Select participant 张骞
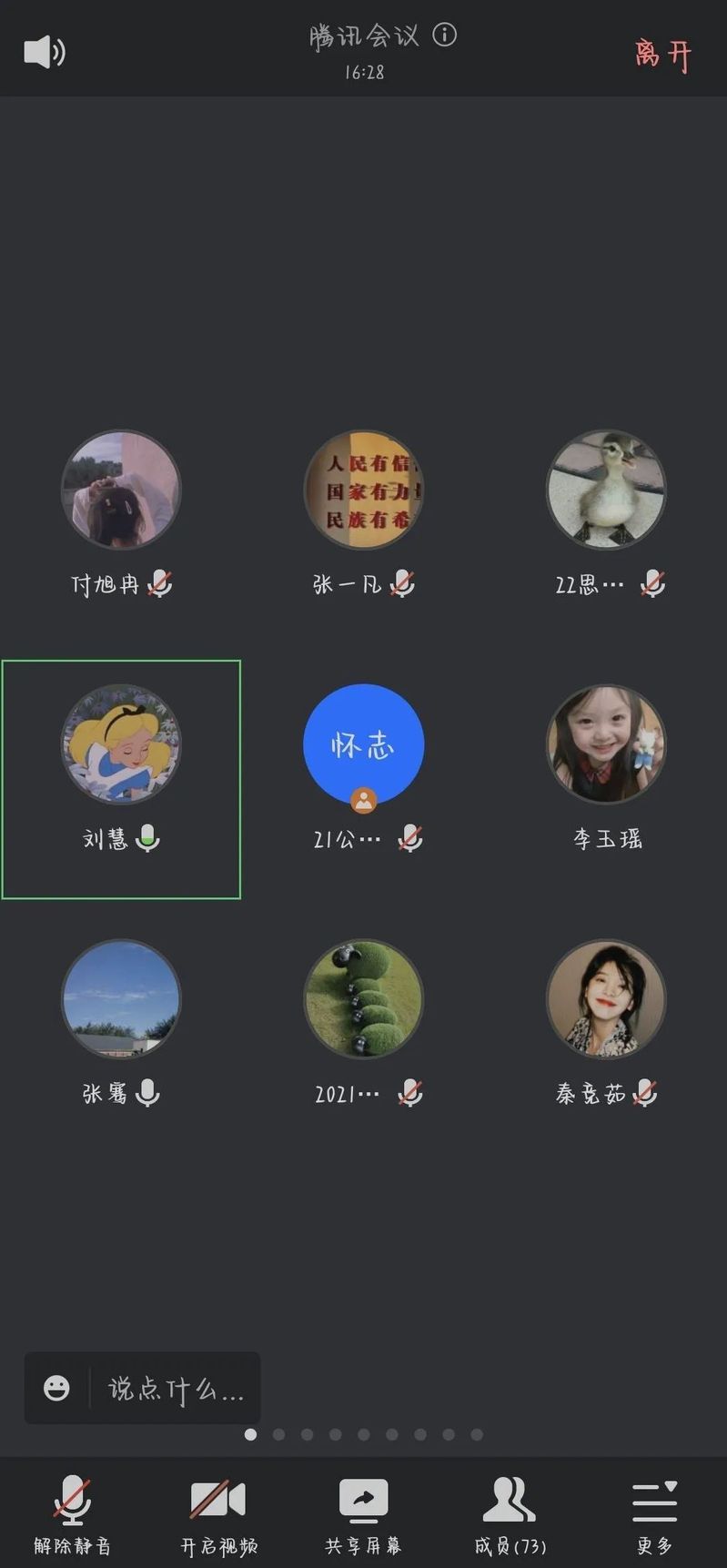Image resolution: width=727 pixels, height=1568 pixels. pos(121,1000)
